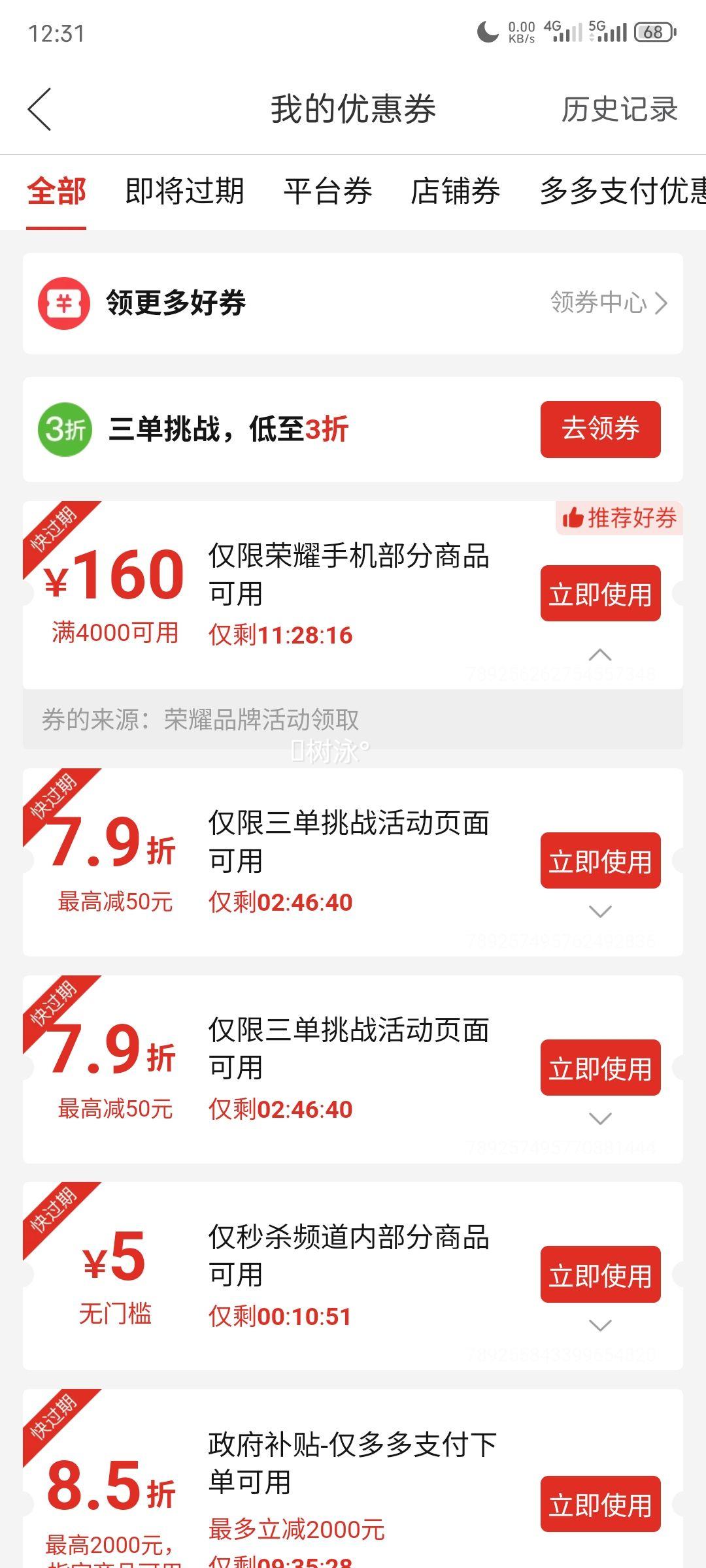Tap 去领券 for the 三单挑战 offer
This screenshot has width=706, height=1568.
coord(600,429)
